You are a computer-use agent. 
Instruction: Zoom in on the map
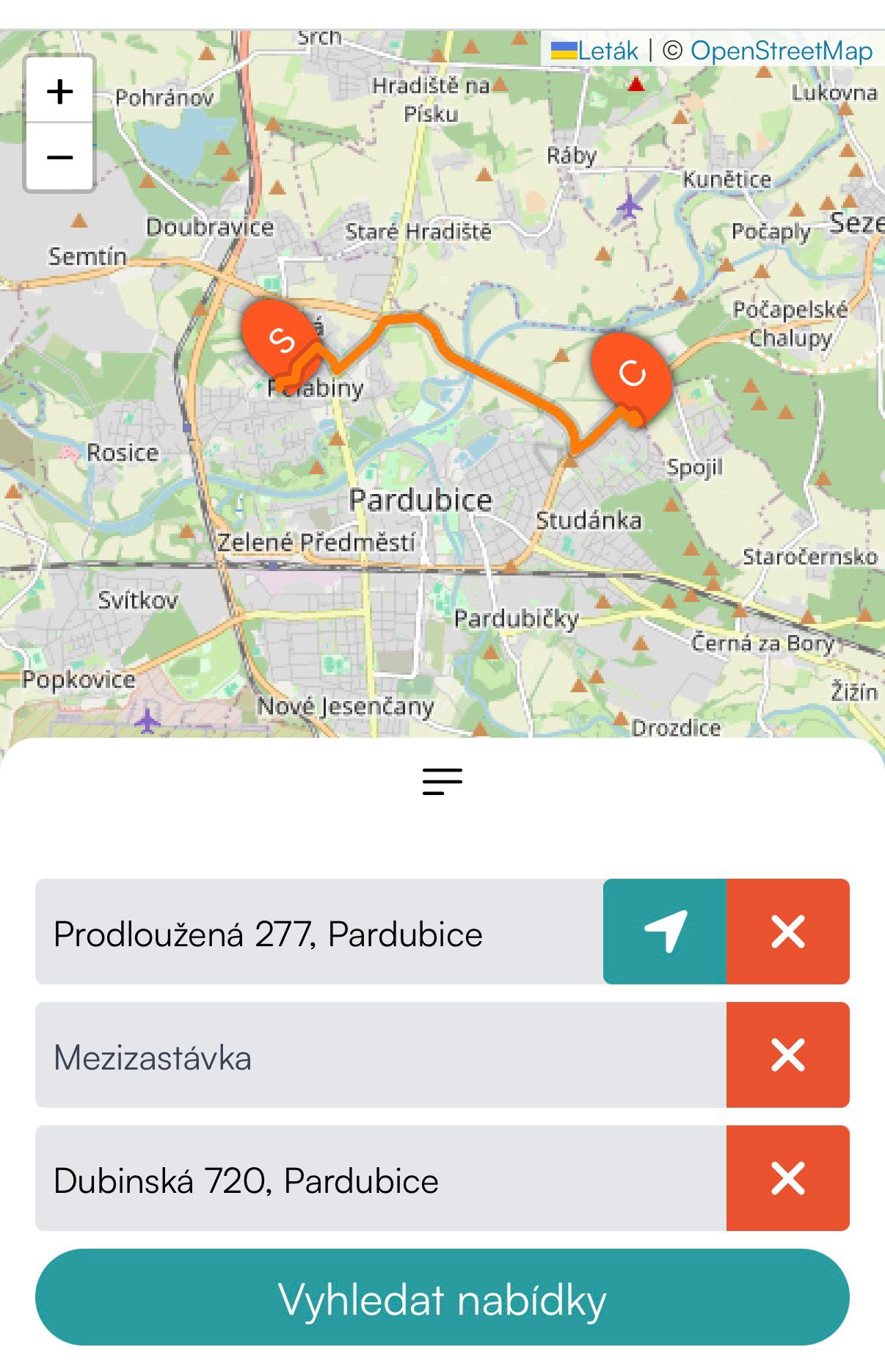60,92
